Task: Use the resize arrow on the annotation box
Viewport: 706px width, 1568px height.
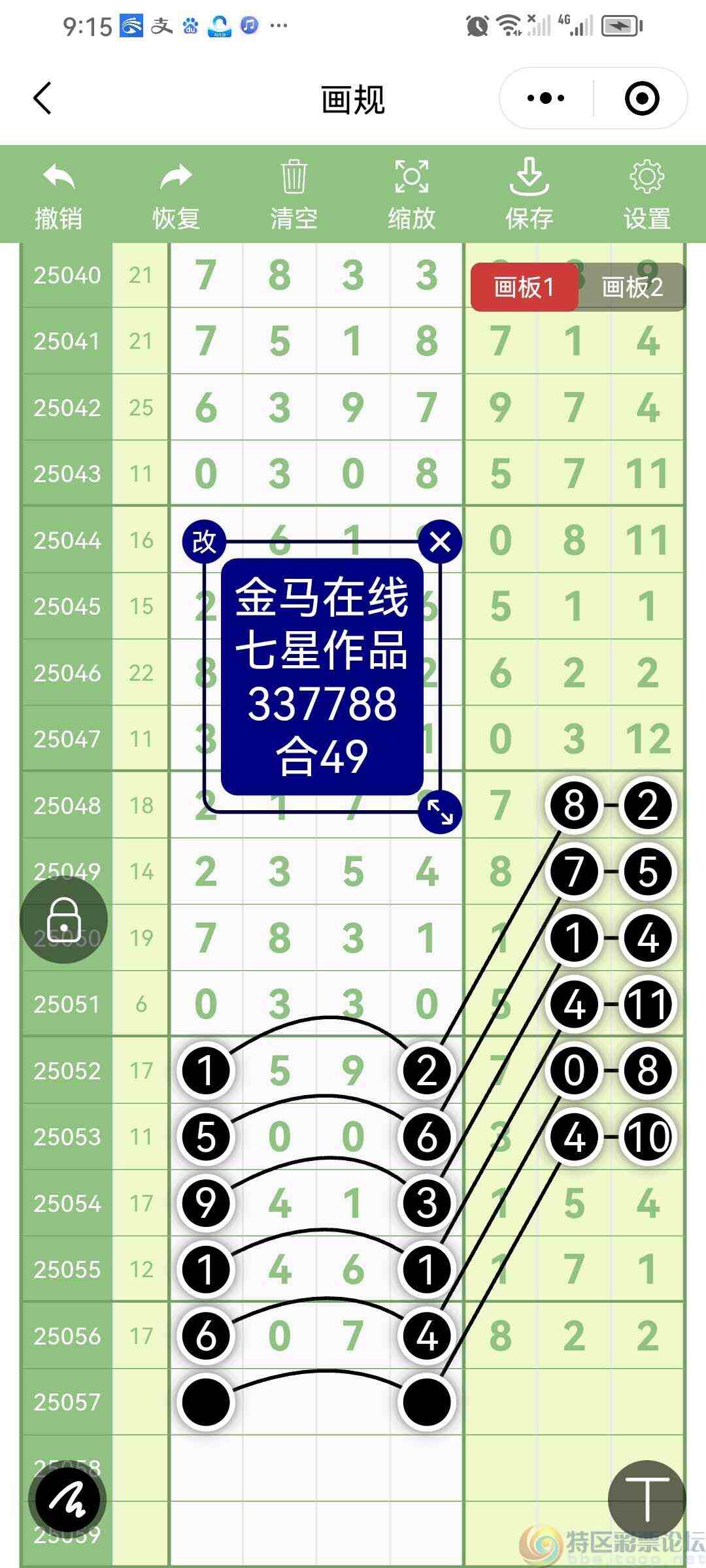Action: 439,812
